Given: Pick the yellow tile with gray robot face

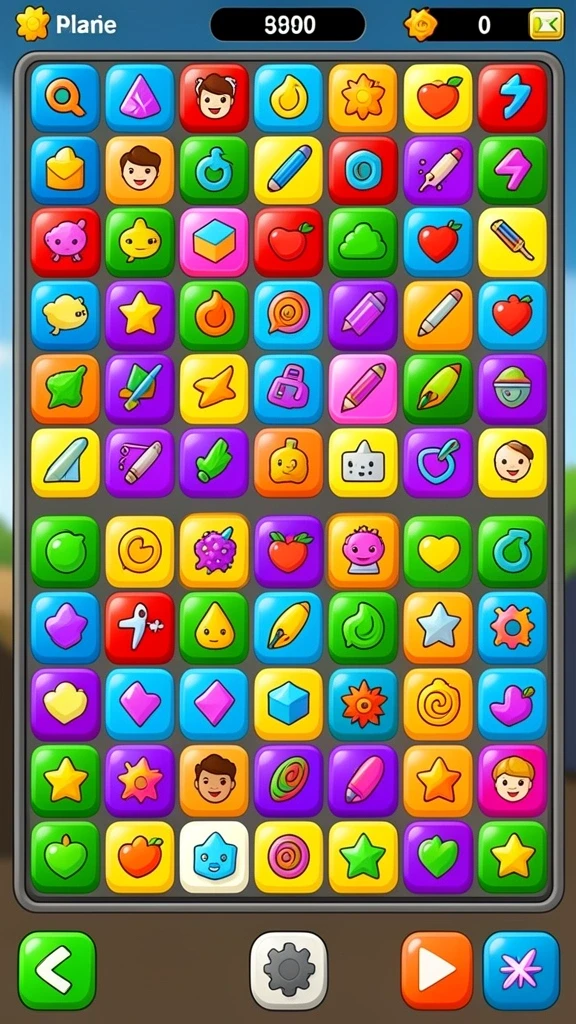Looking at the screenshot, I should 363,462.
